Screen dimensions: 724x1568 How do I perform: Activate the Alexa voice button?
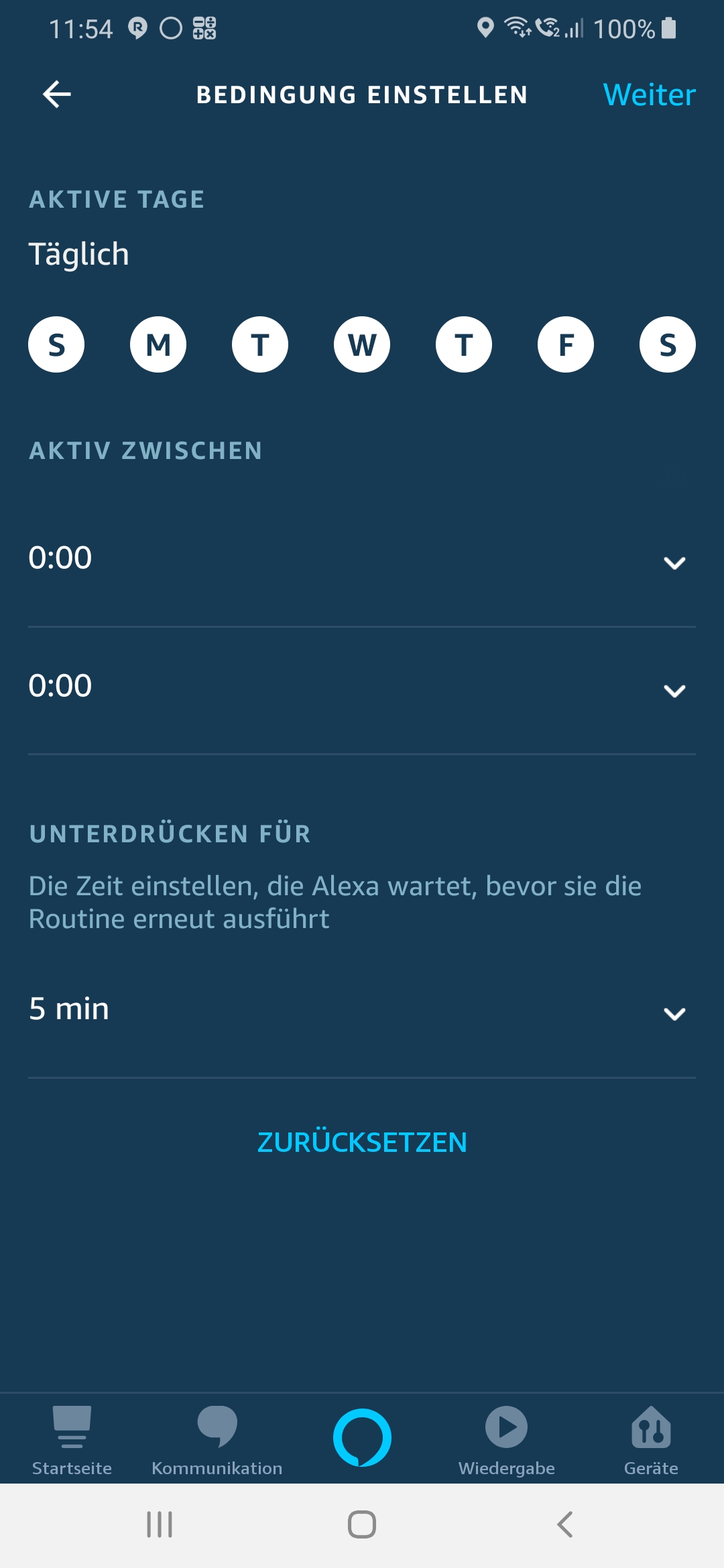coord(362,1437)
